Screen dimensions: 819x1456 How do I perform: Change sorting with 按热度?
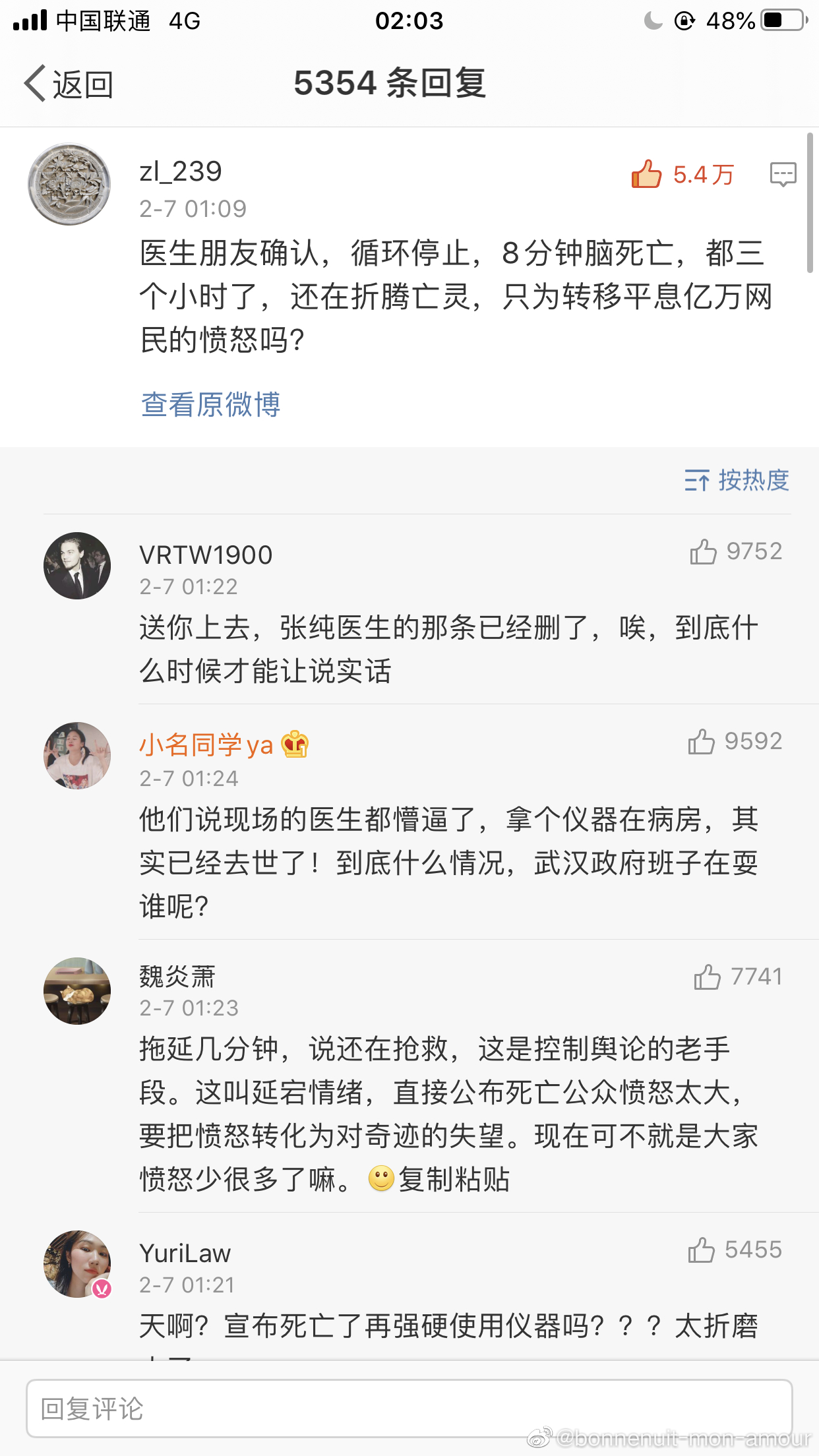(737, 480)
